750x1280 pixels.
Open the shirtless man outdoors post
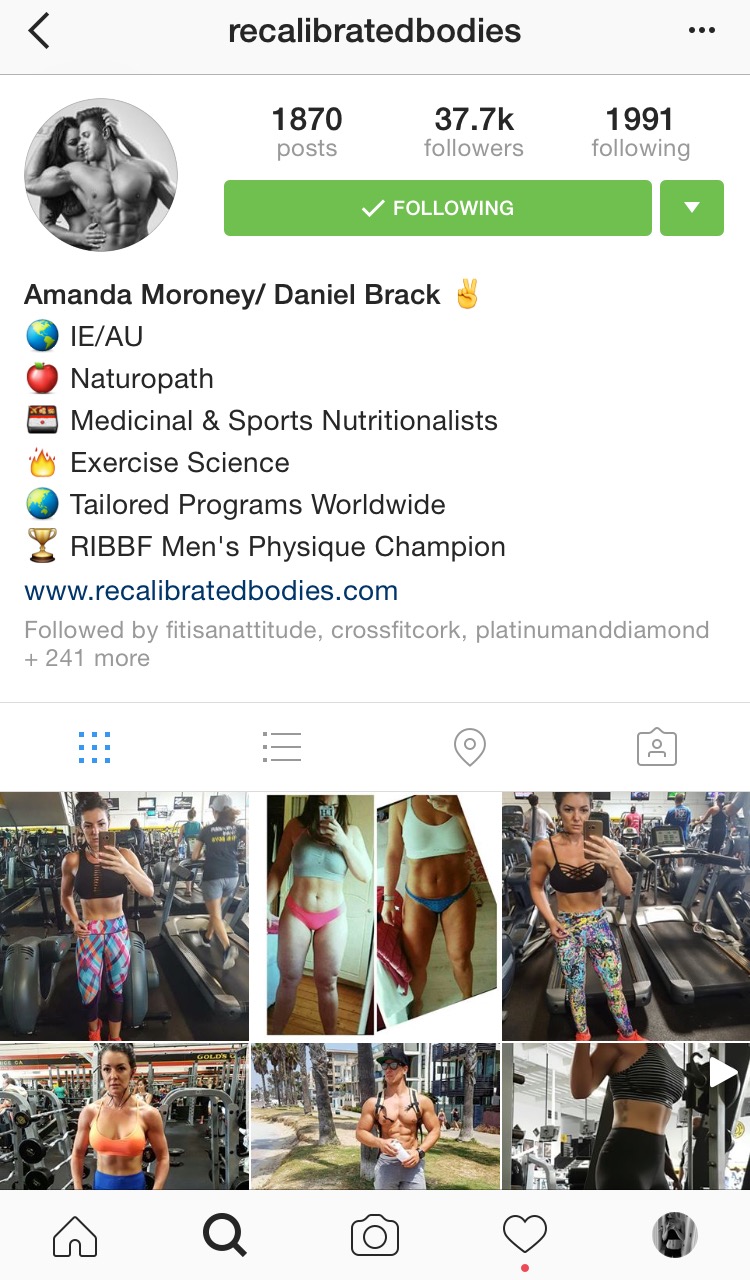[375, 1116]
